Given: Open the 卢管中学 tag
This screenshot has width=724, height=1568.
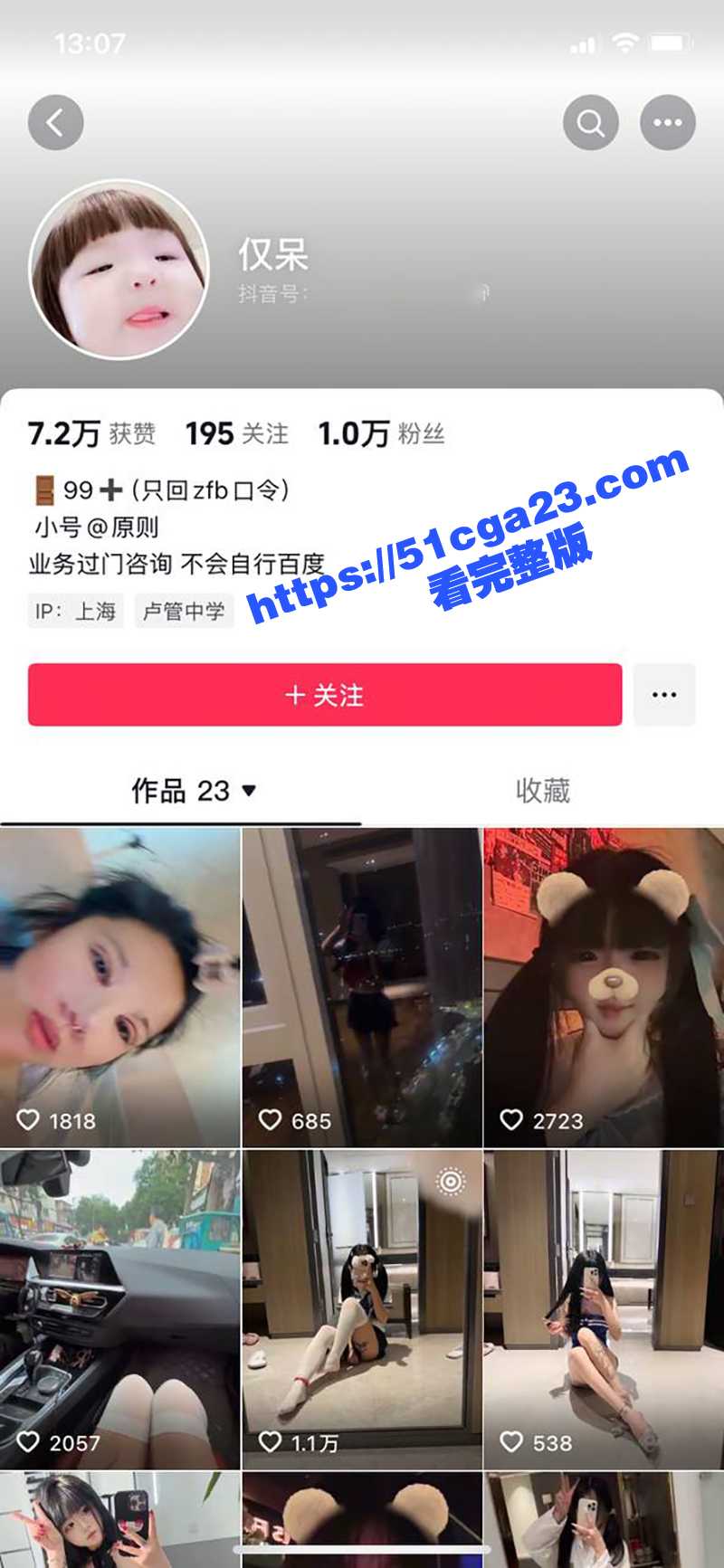Looking at the screenshot, I should tap(184, 612).
